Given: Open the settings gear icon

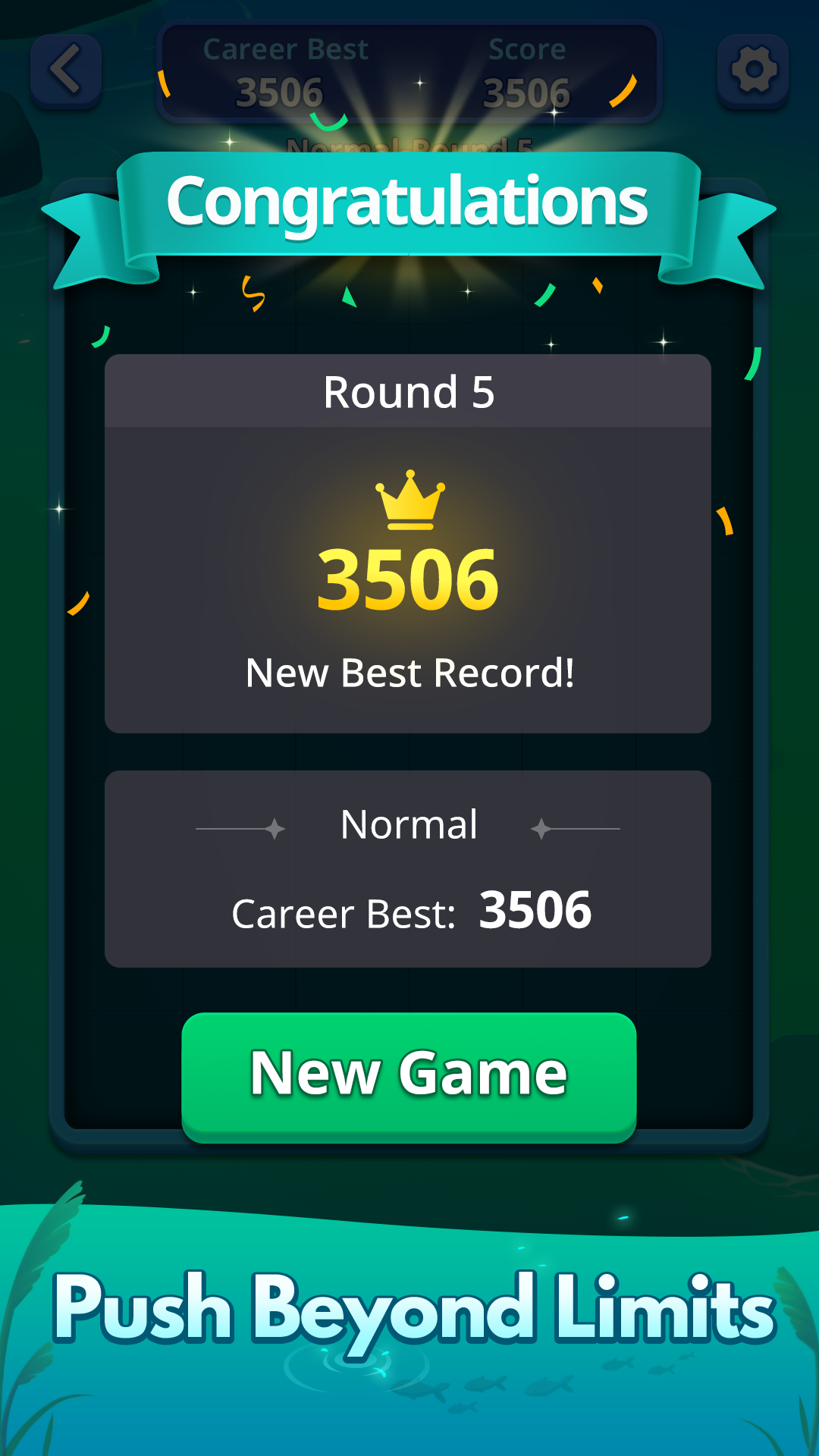Looking at the screenshot, I should coord(753,69).
